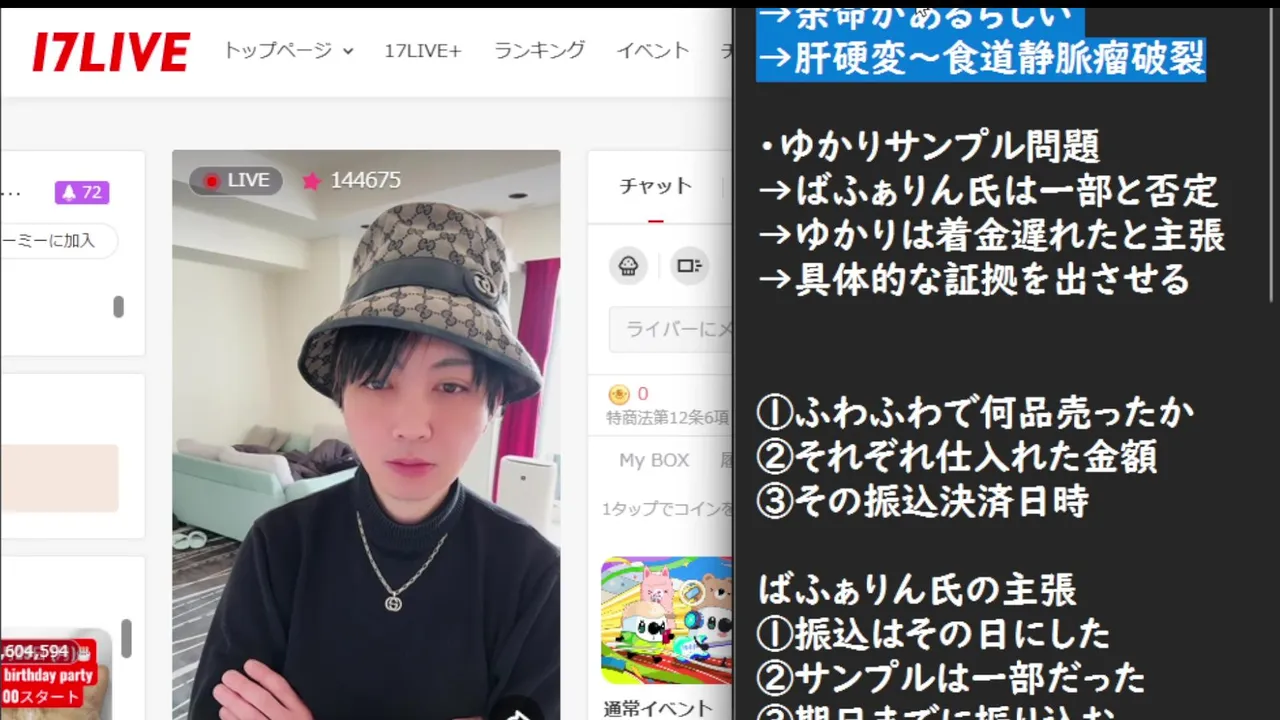Tap the screen layout icon beside the cupcake

pos(689,265)
